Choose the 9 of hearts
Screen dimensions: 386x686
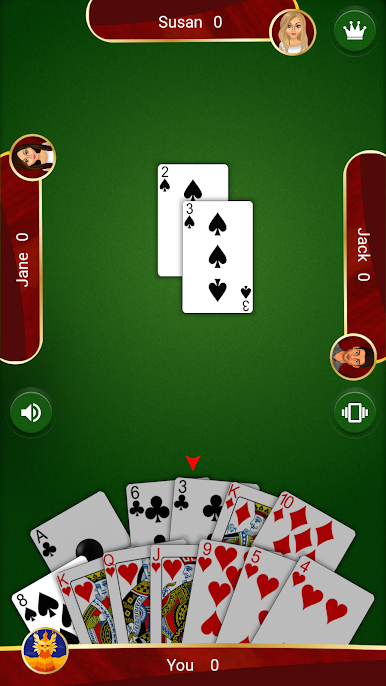[217, 591]
